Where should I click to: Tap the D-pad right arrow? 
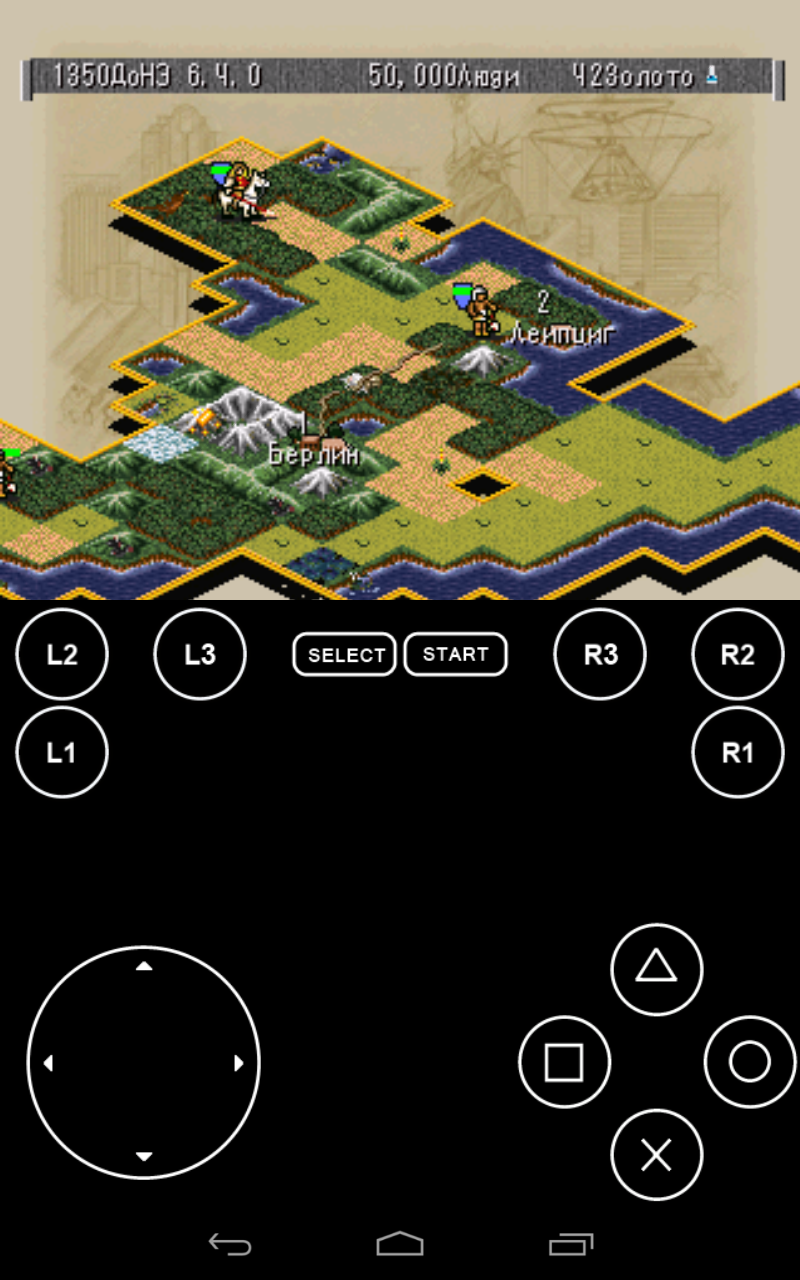click(x=239, y=1063)
